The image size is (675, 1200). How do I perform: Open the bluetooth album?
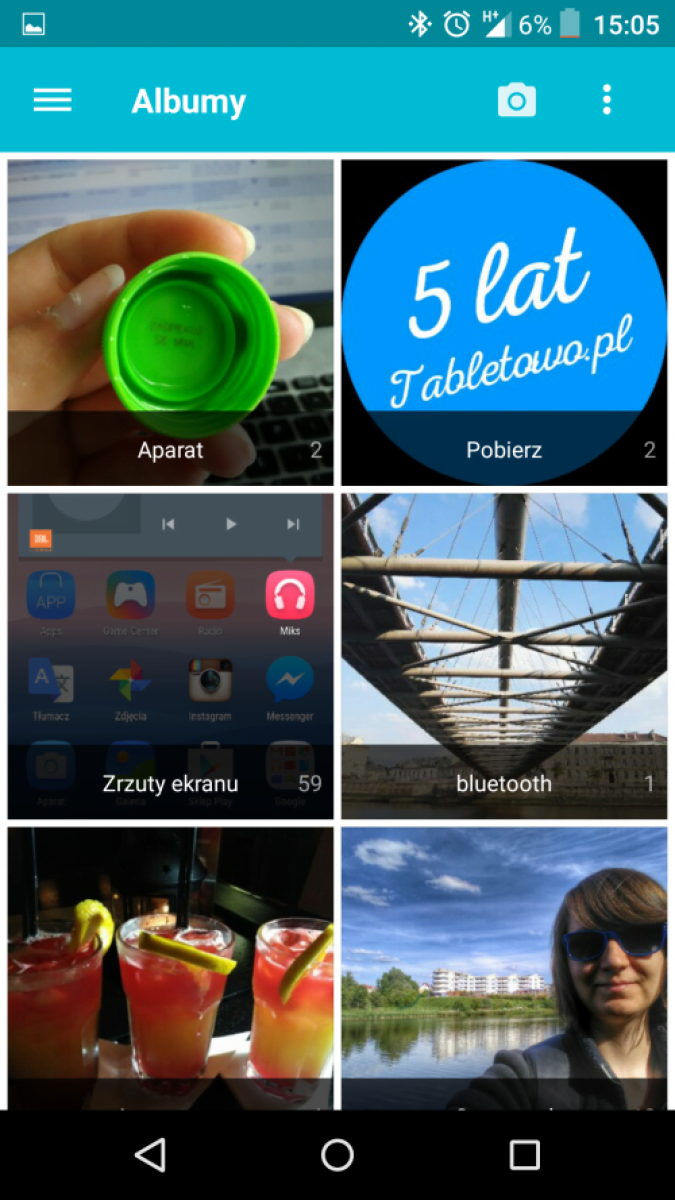point(504,656)
